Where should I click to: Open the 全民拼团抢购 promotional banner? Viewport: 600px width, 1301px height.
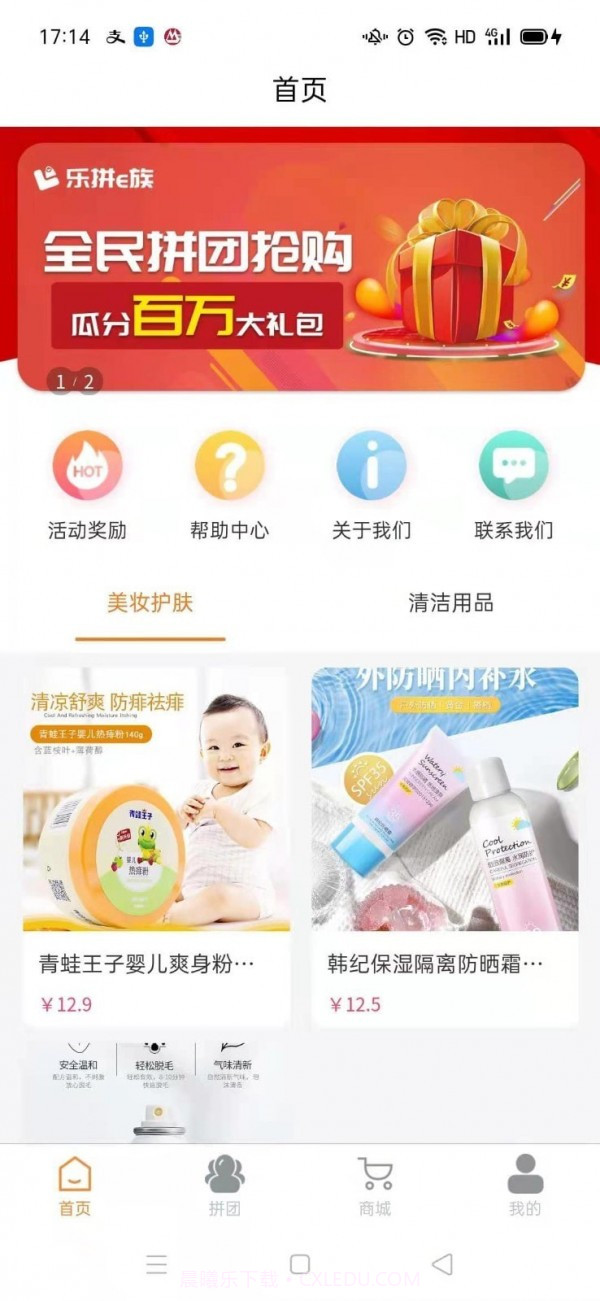pyautogui.click(x=300, y=265)
